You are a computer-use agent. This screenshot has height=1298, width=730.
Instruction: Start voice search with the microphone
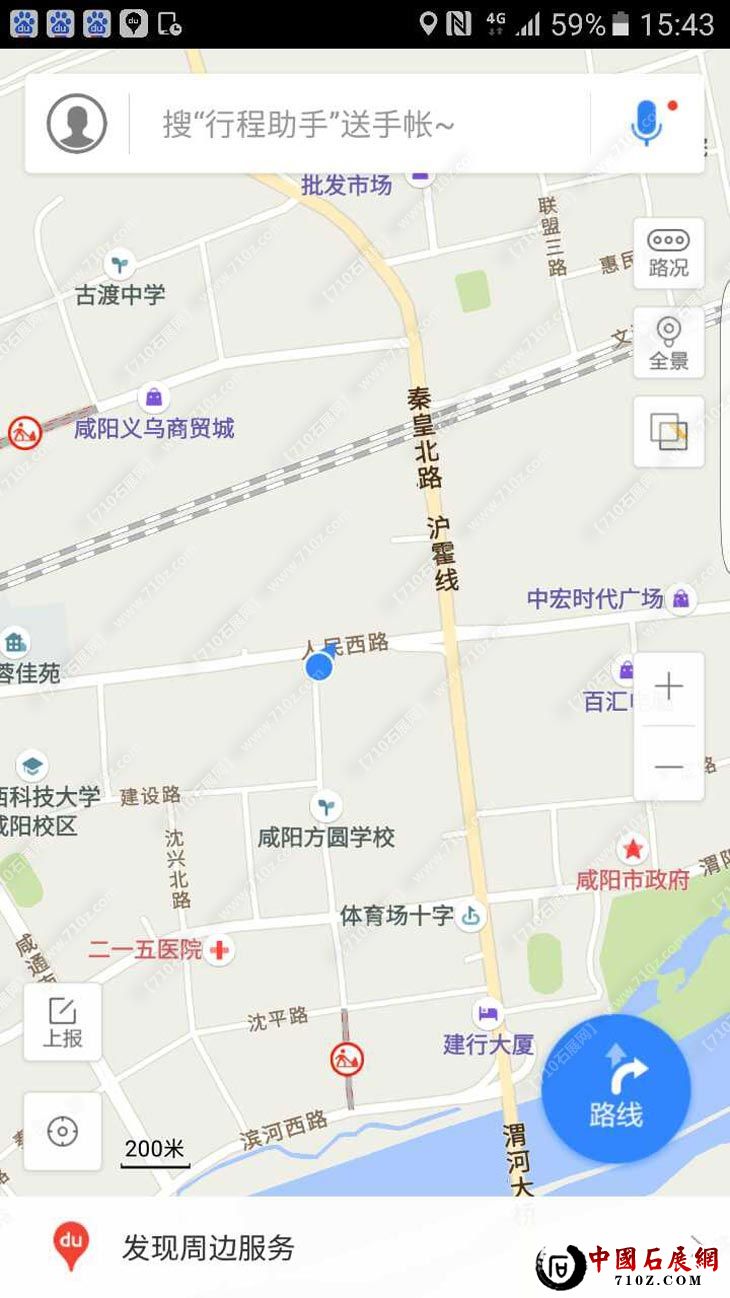click(x=647, y=124)
